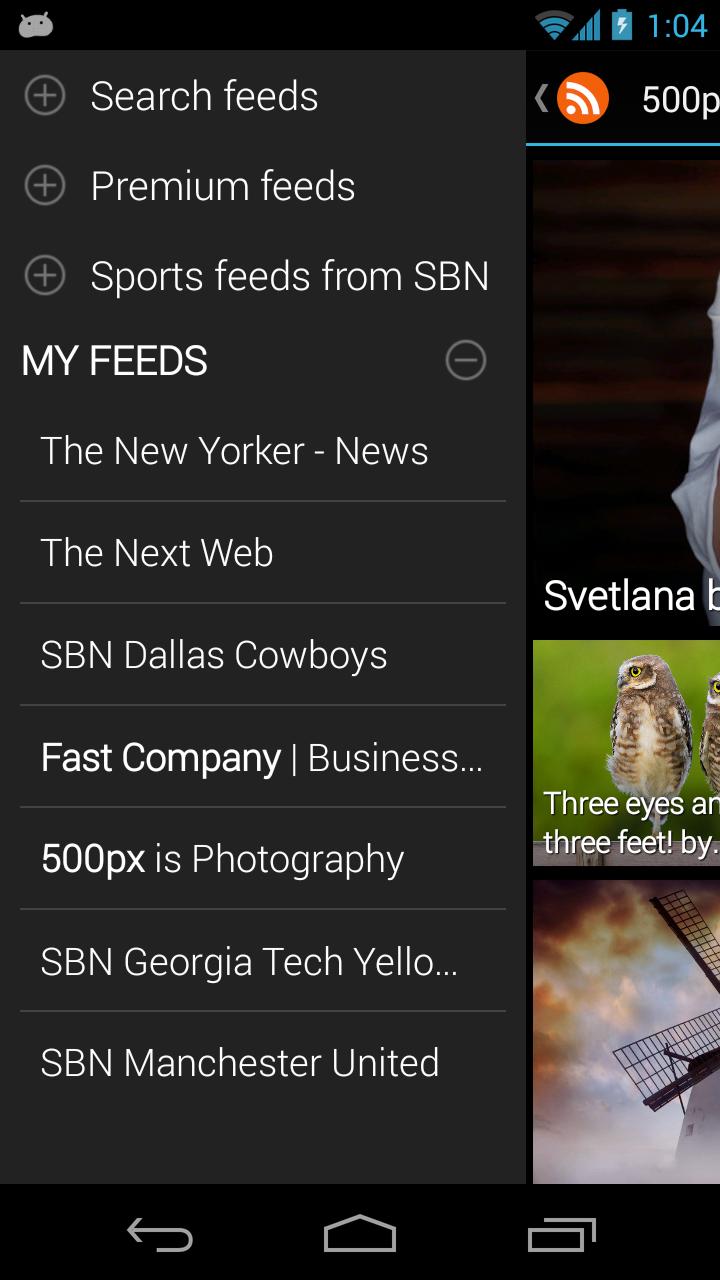720x1280 pixels.
Task: Open The Next Web feed
Action: tap(157, 553)
